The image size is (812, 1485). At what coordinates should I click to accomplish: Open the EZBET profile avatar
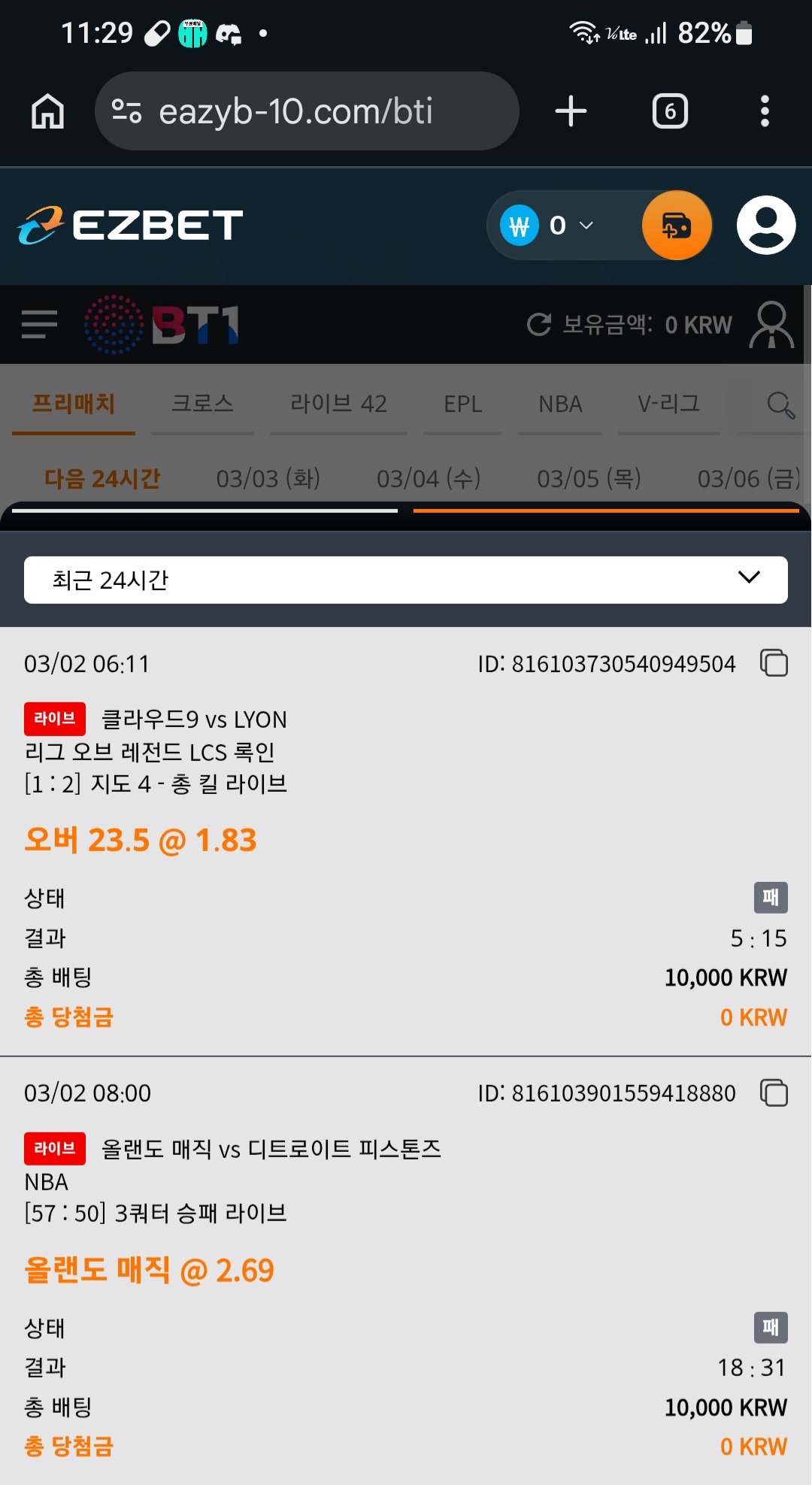point(766,225)
